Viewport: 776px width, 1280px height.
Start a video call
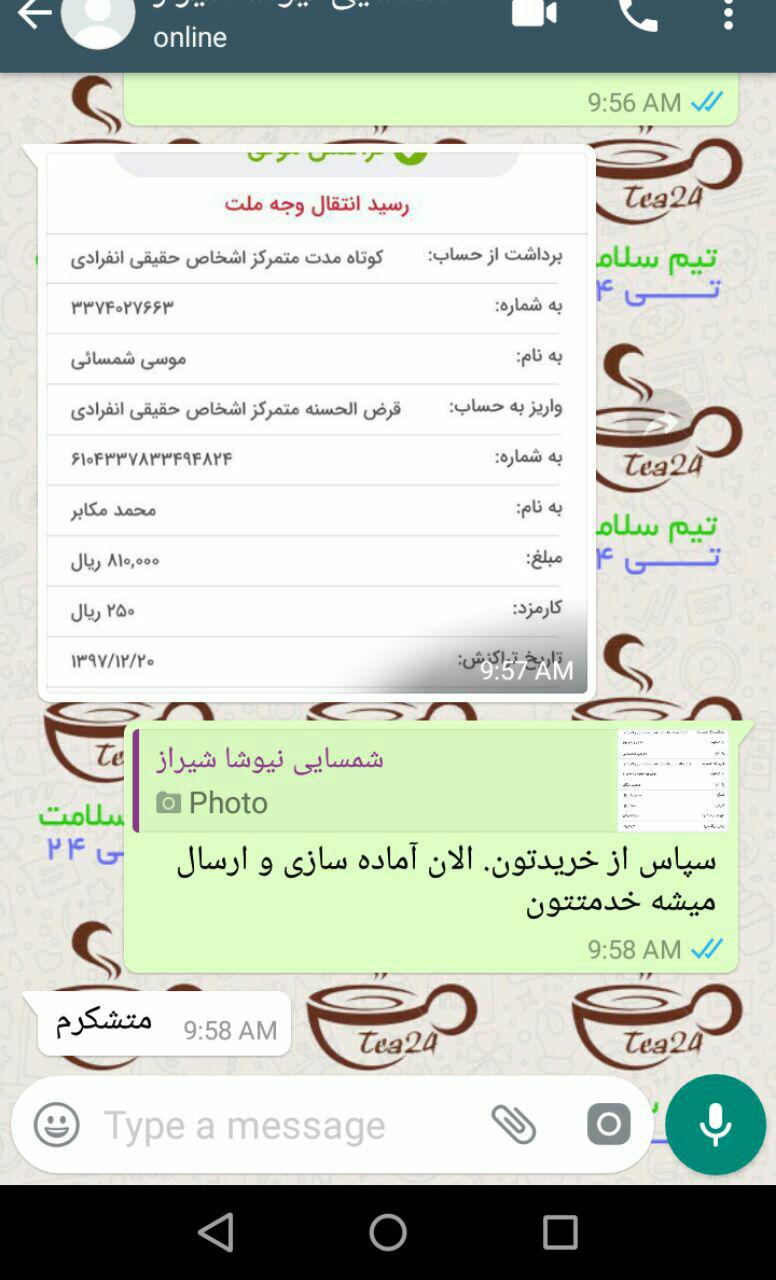(534, 14)
